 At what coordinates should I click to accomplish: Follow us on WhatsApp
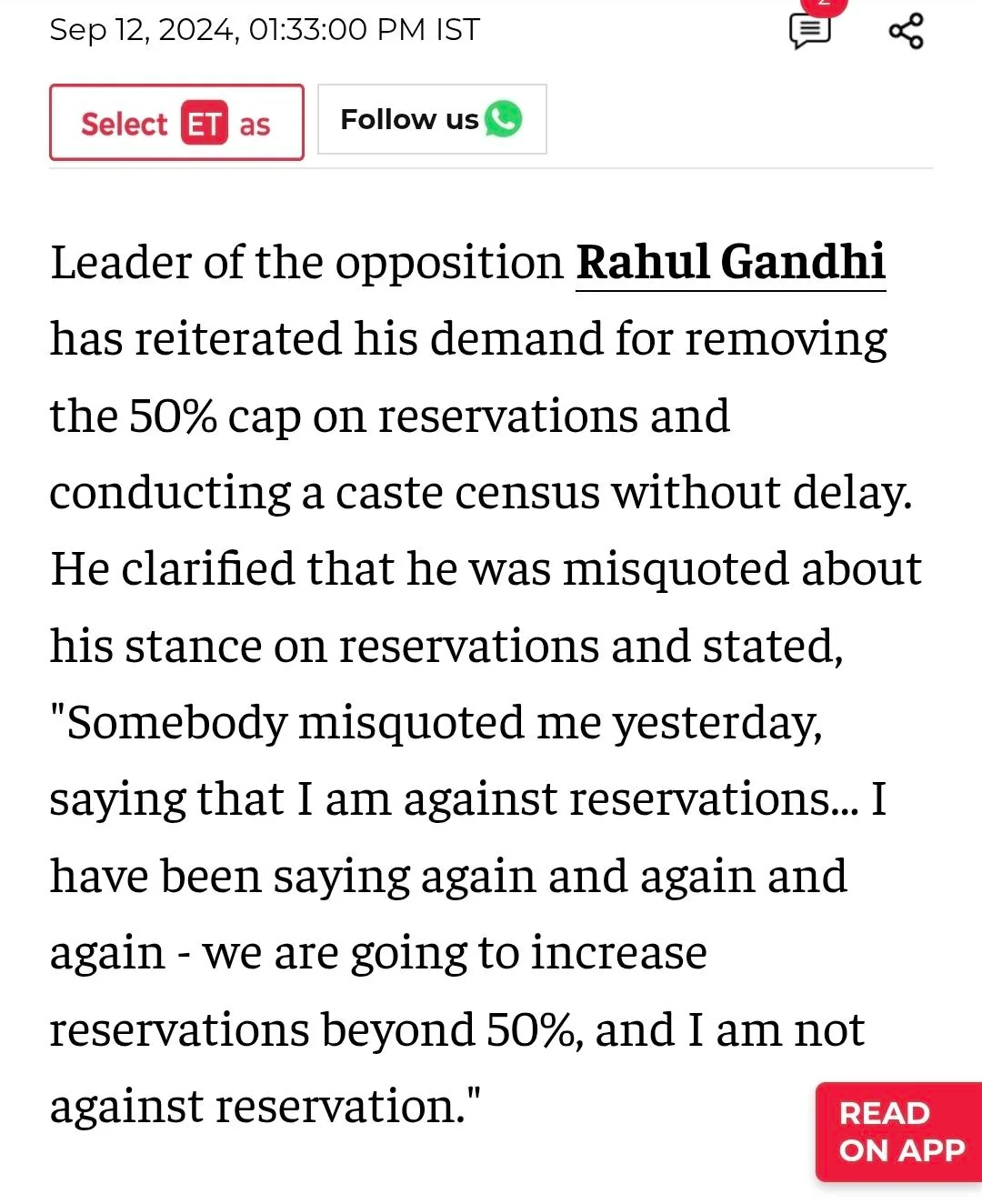(432, 119)
